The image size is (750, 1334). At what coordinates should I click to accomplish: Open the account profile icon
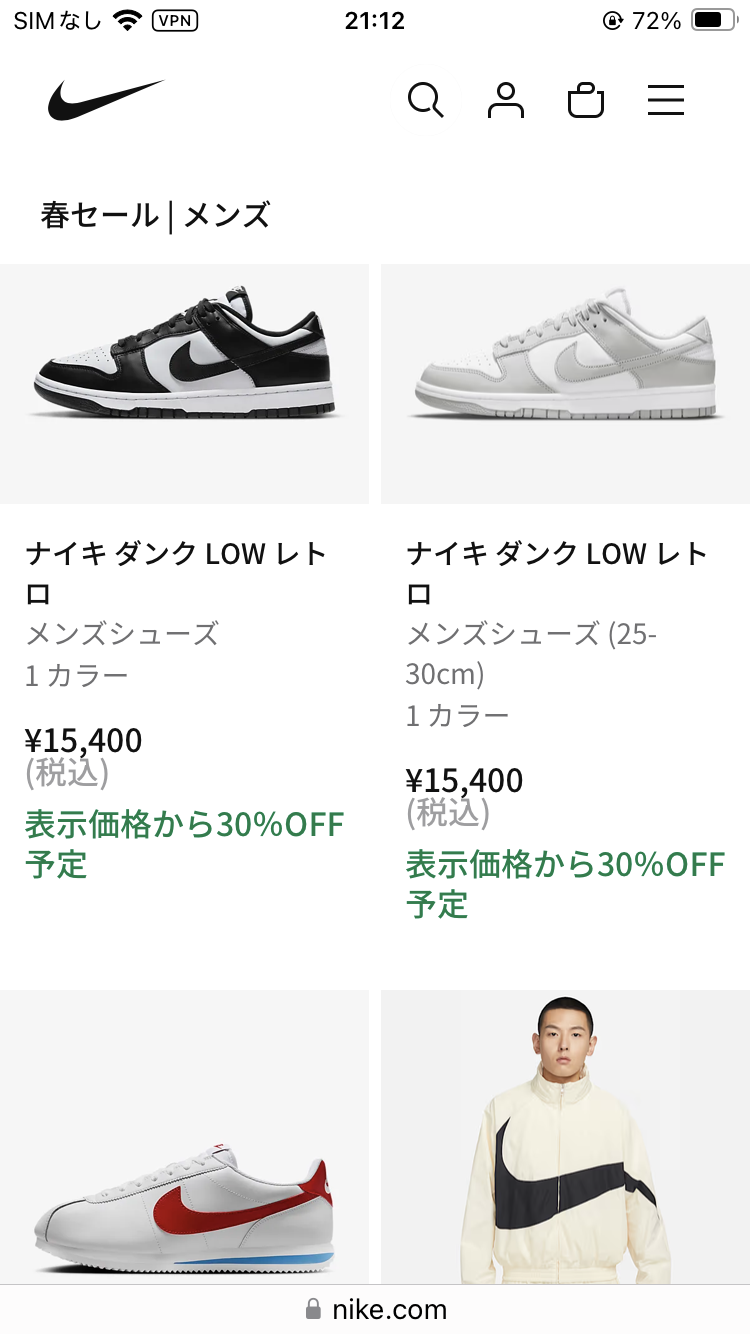506,100
